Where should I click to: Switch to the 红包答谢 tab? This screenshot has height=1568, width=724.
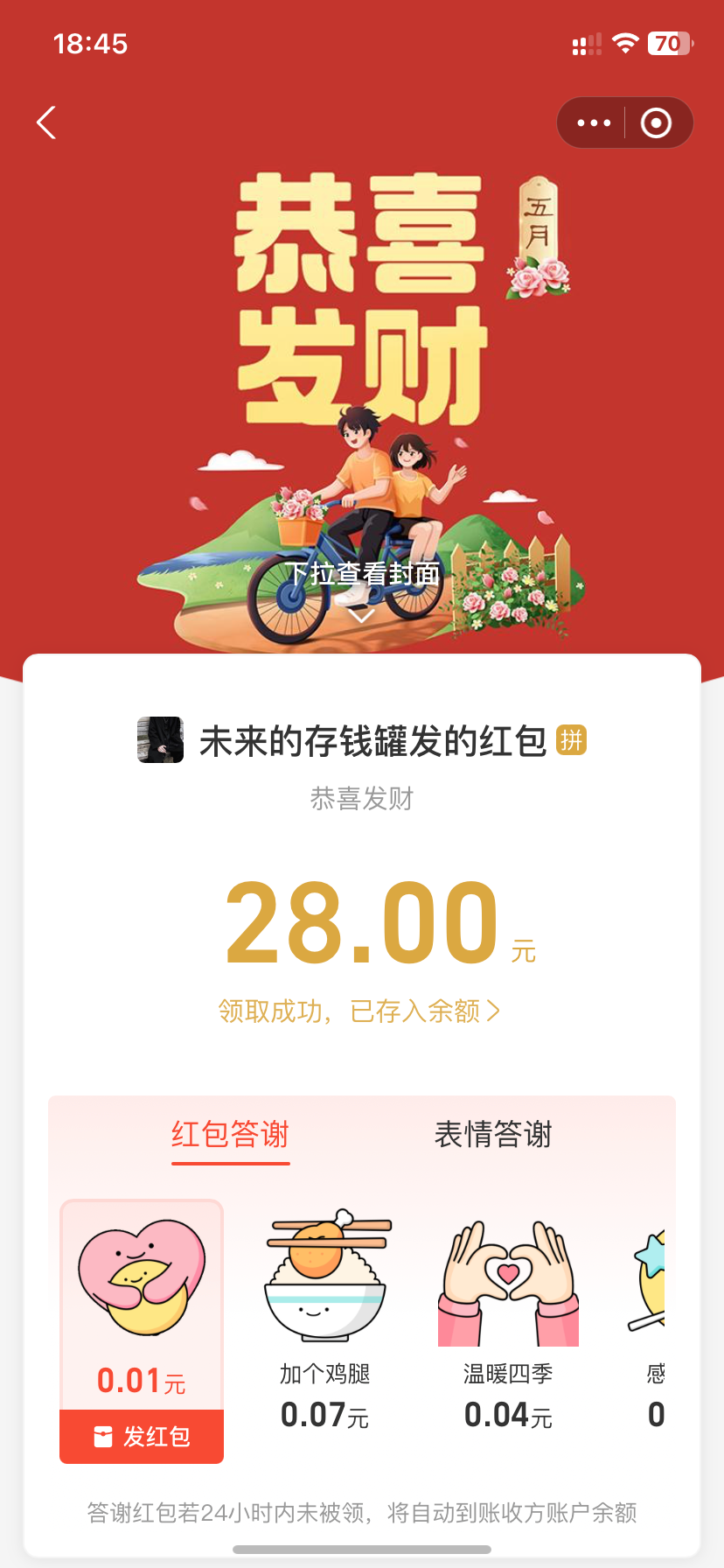point(230,1135)
